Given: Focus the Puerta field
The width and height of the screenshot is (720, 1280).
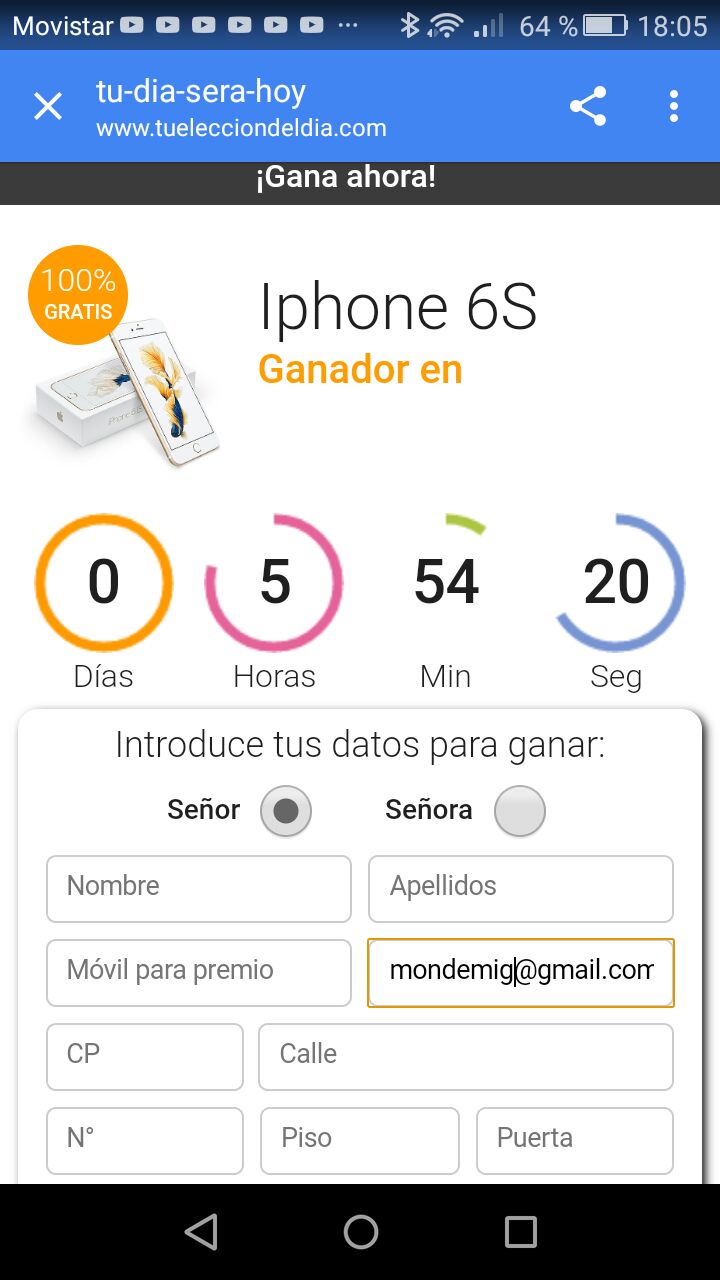Looking at the screenshot, I should [x=575, y=1140].
